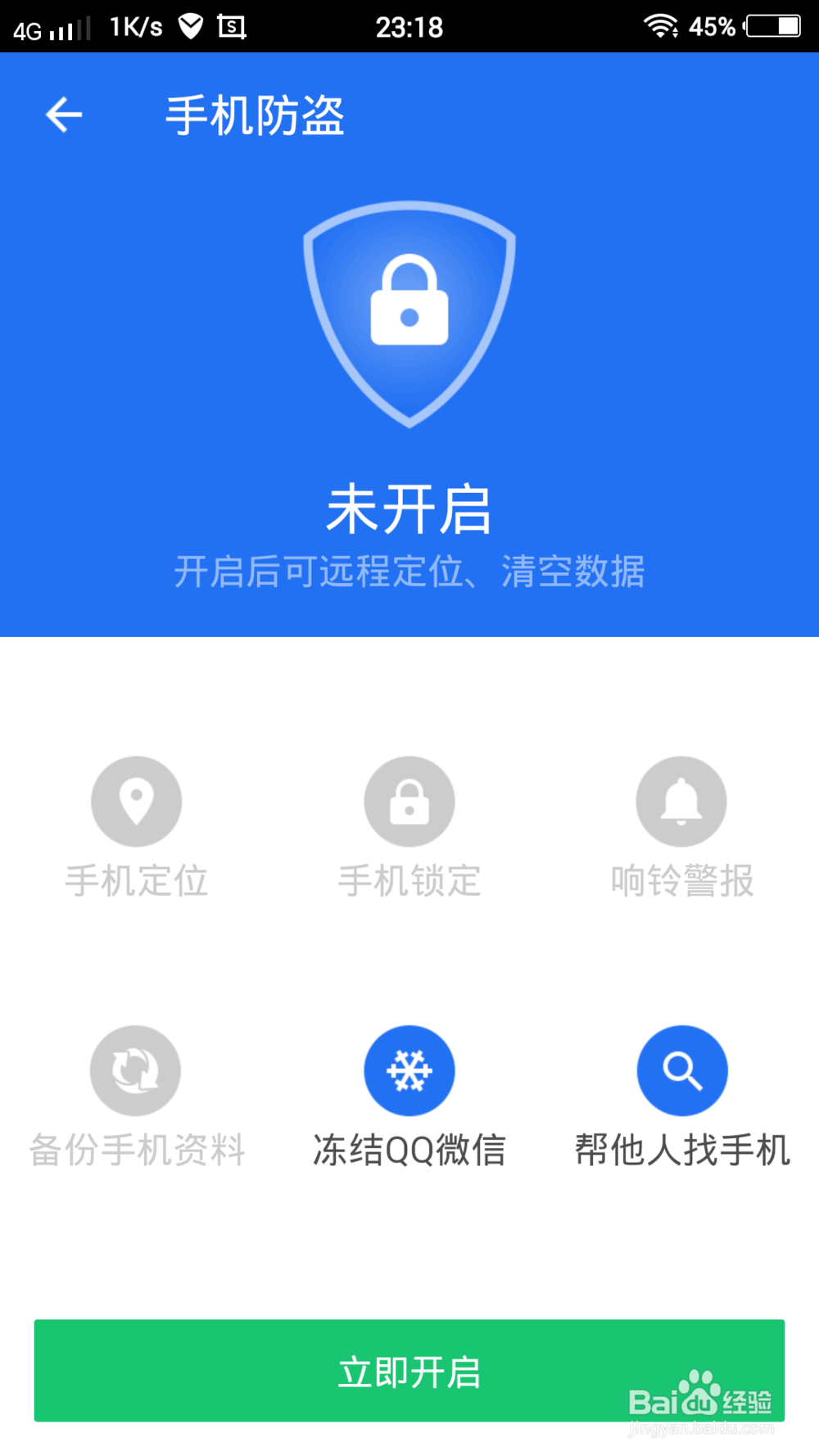Screen dimensions: 819x1456
Task: Open the Wi-Fi status bar icon
Action: coord(660,25)
